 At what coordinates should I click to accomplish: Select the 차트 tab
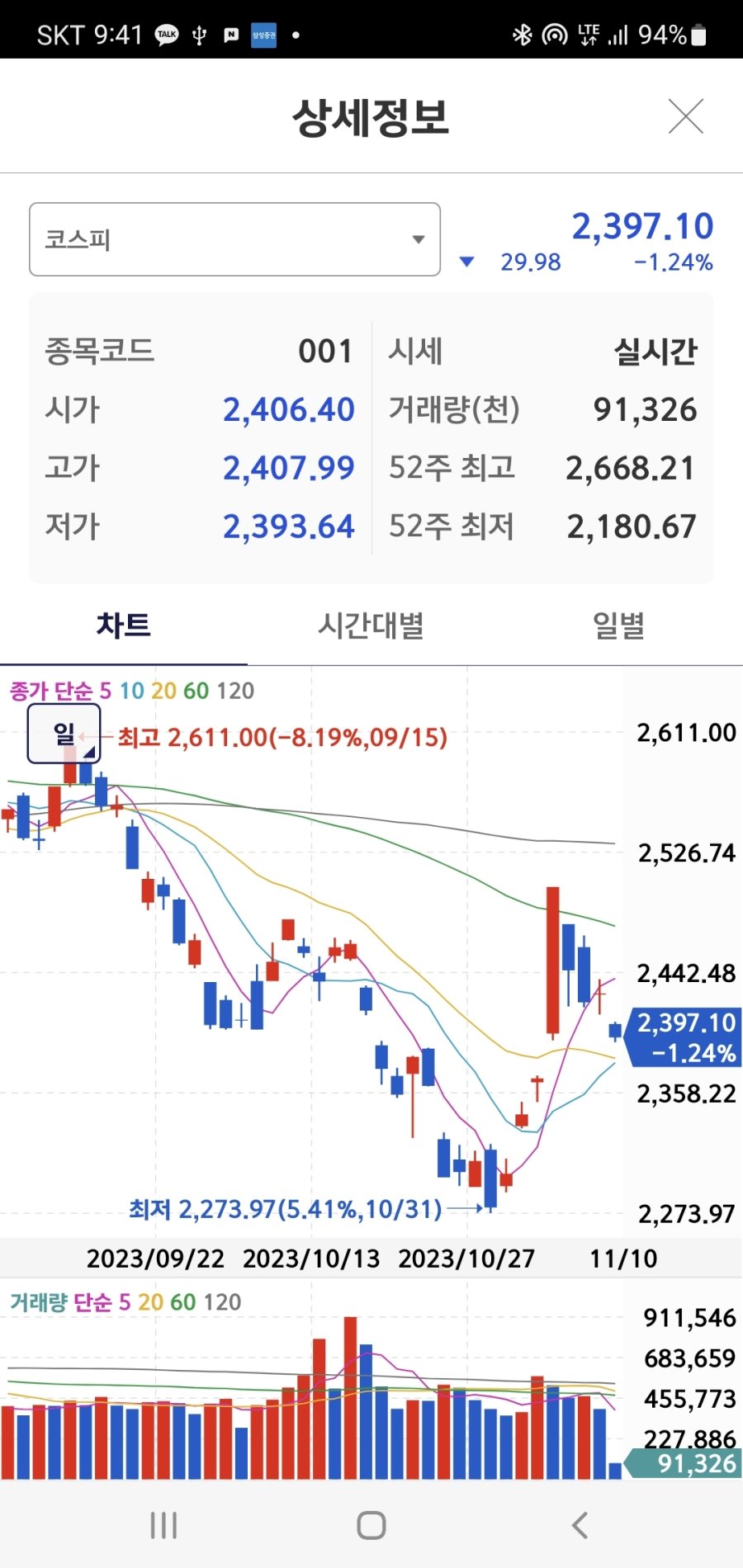(x=123, y=626)
